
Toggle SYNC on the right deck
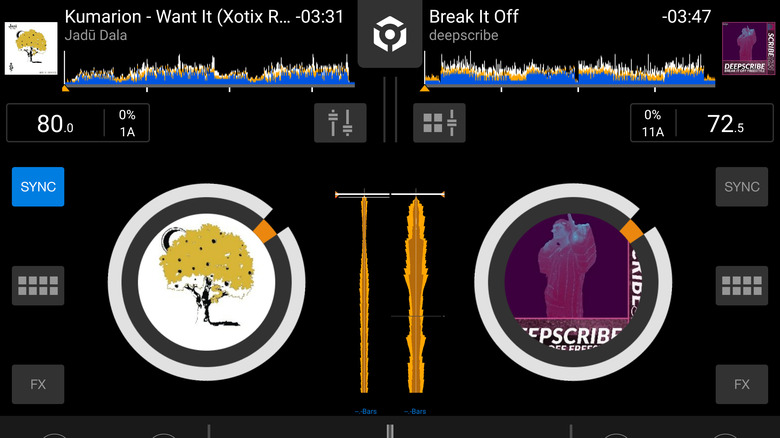pyautogui.click(x=741, y=187)
